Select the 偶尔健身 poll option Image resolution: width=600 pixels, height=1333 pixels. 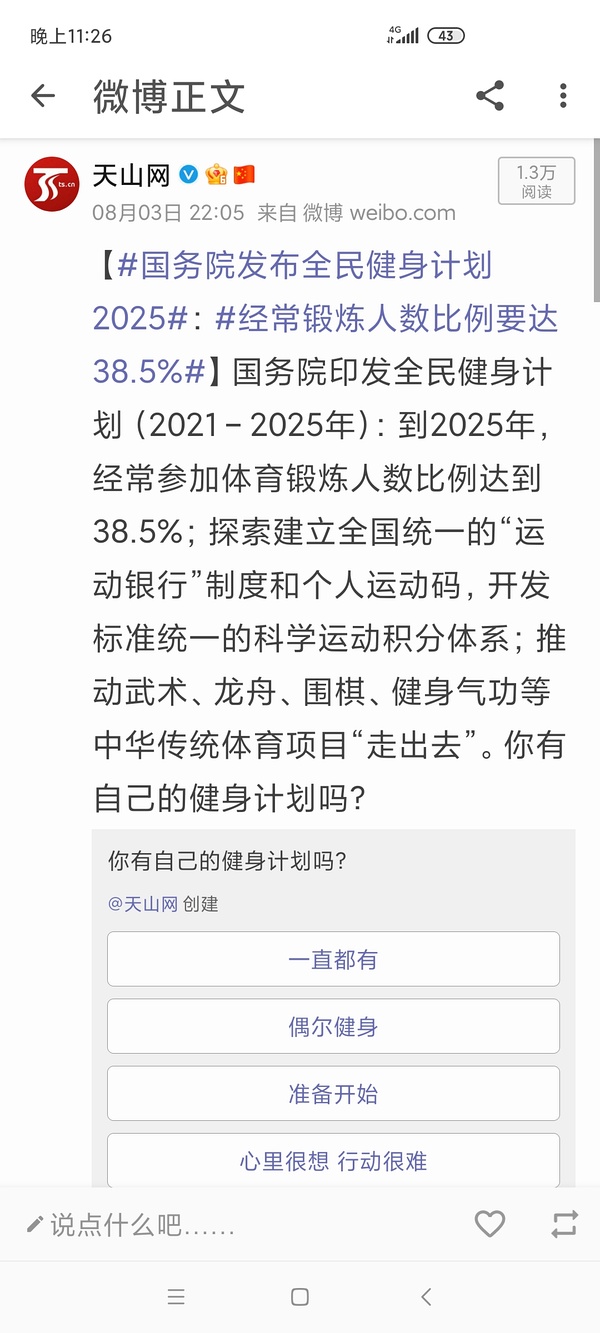(x=333, y=1026)
